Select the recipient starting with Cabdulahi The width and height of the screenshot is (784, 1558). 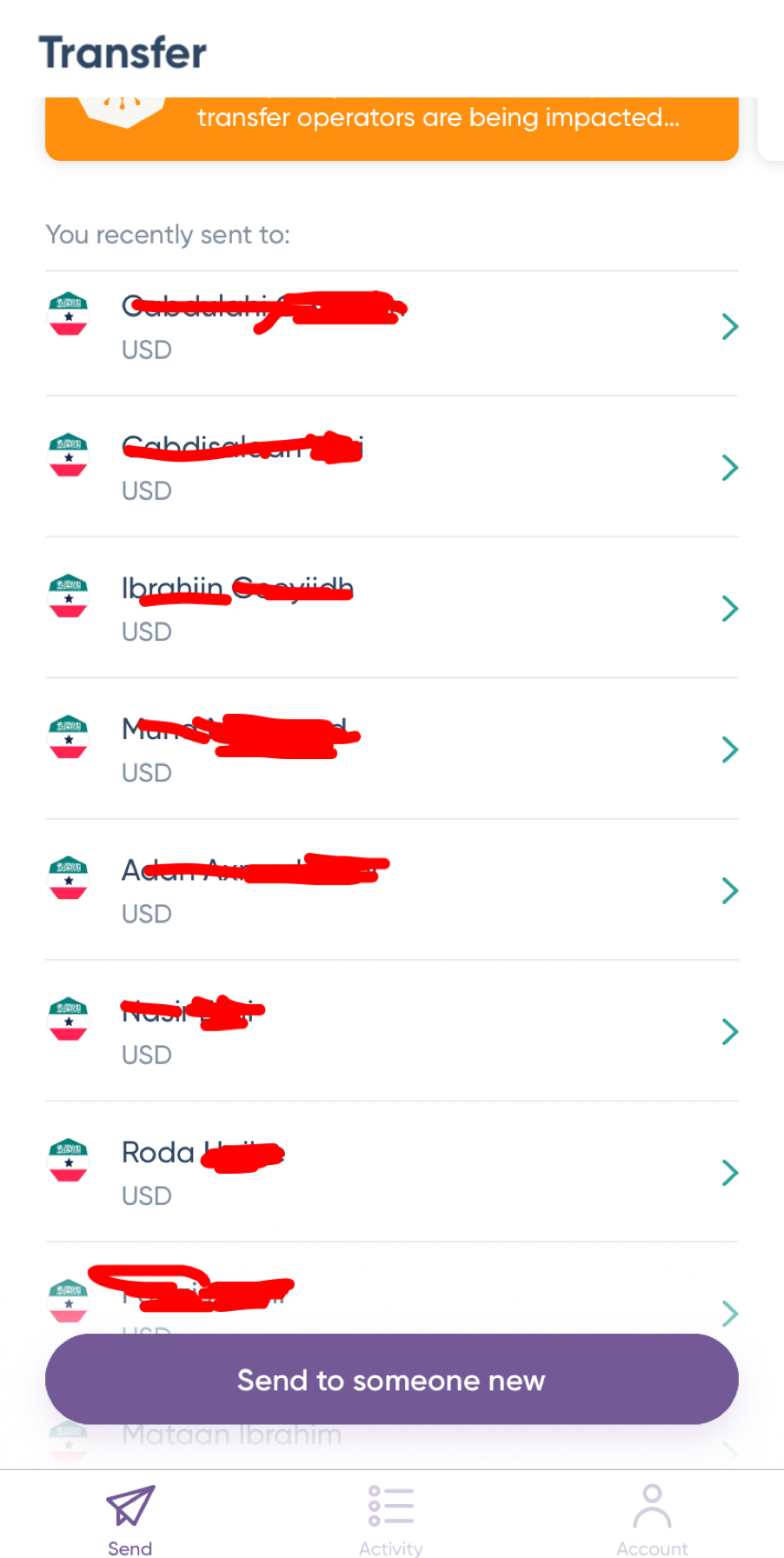click(391, 327)
